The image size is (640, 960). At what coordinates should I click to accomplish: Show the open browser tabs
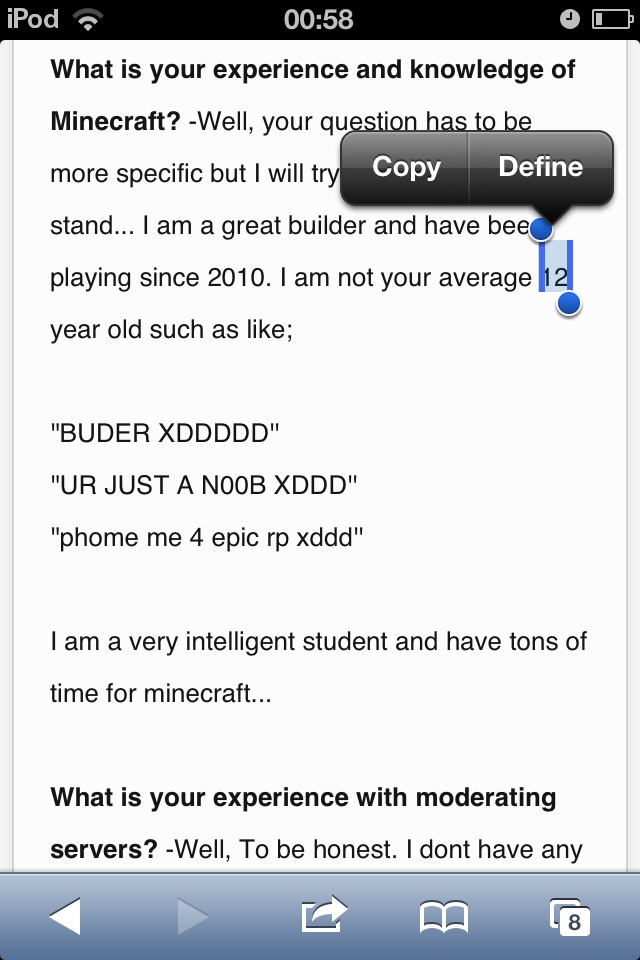569,916
